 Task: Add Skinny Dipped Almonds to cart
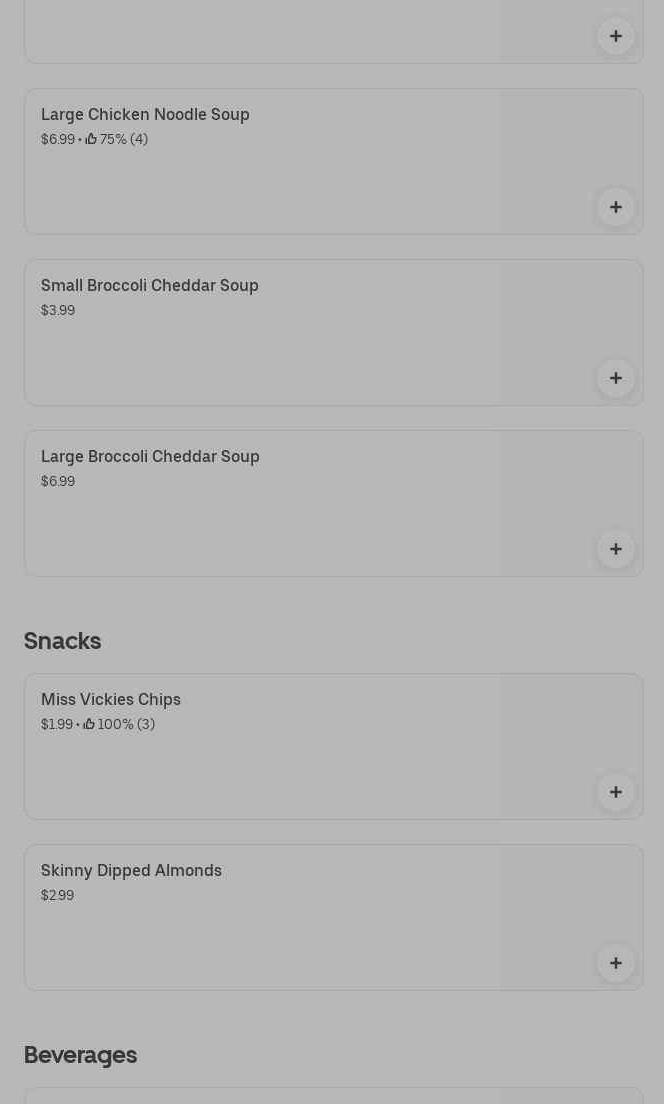[x=615, y=963]
